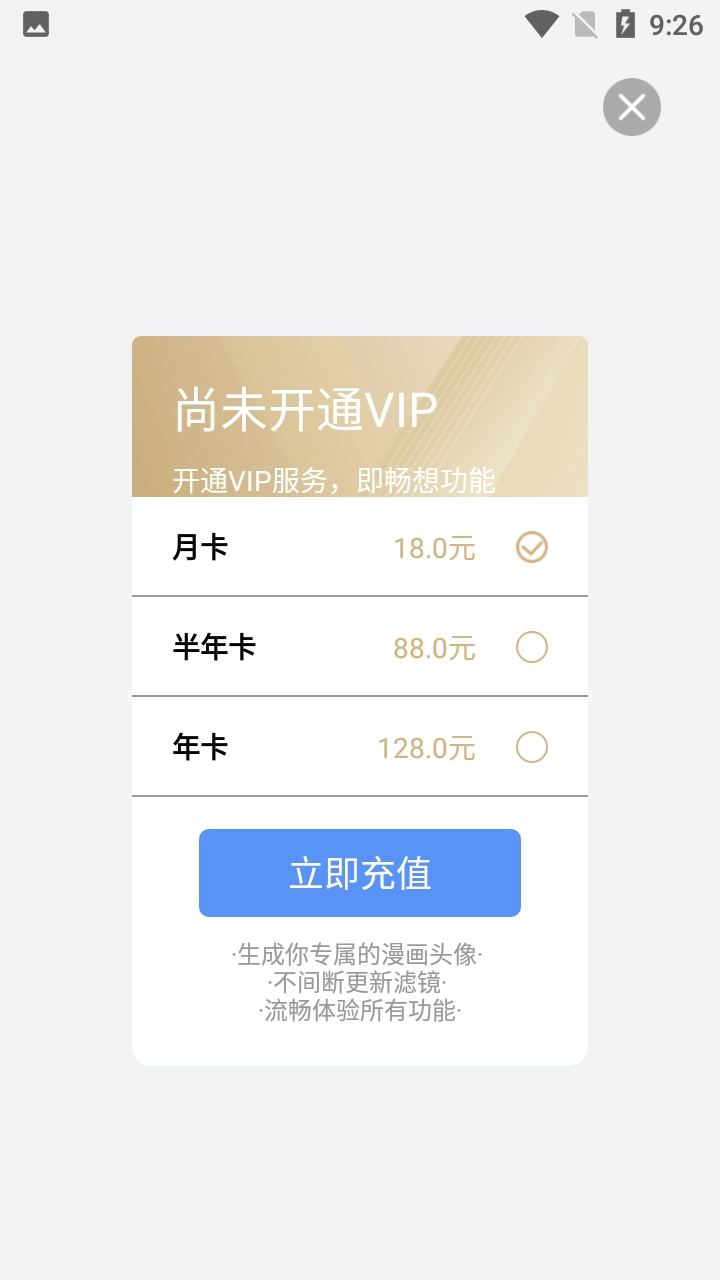This screenshot has width=720, height=1280.
Task: Tap the 流畅体验所有功能 description line
Action: 360,1011
